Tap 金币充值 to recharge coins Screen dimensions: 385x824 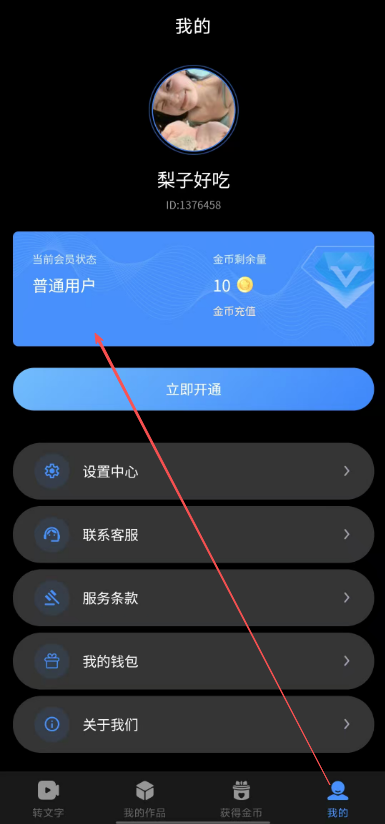[x=234, y=312]
